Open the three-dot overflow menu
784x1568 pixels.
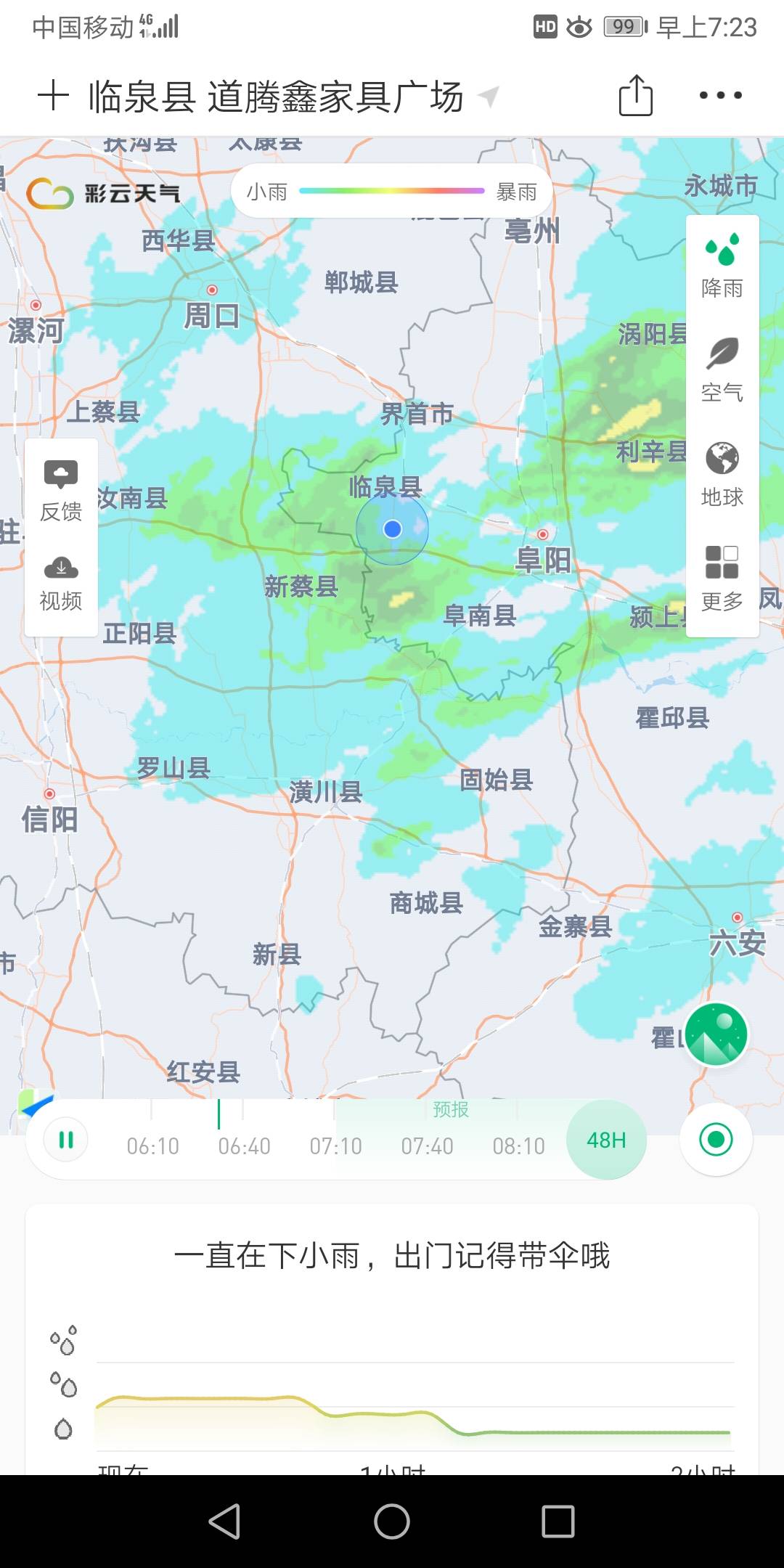point(720,95)
